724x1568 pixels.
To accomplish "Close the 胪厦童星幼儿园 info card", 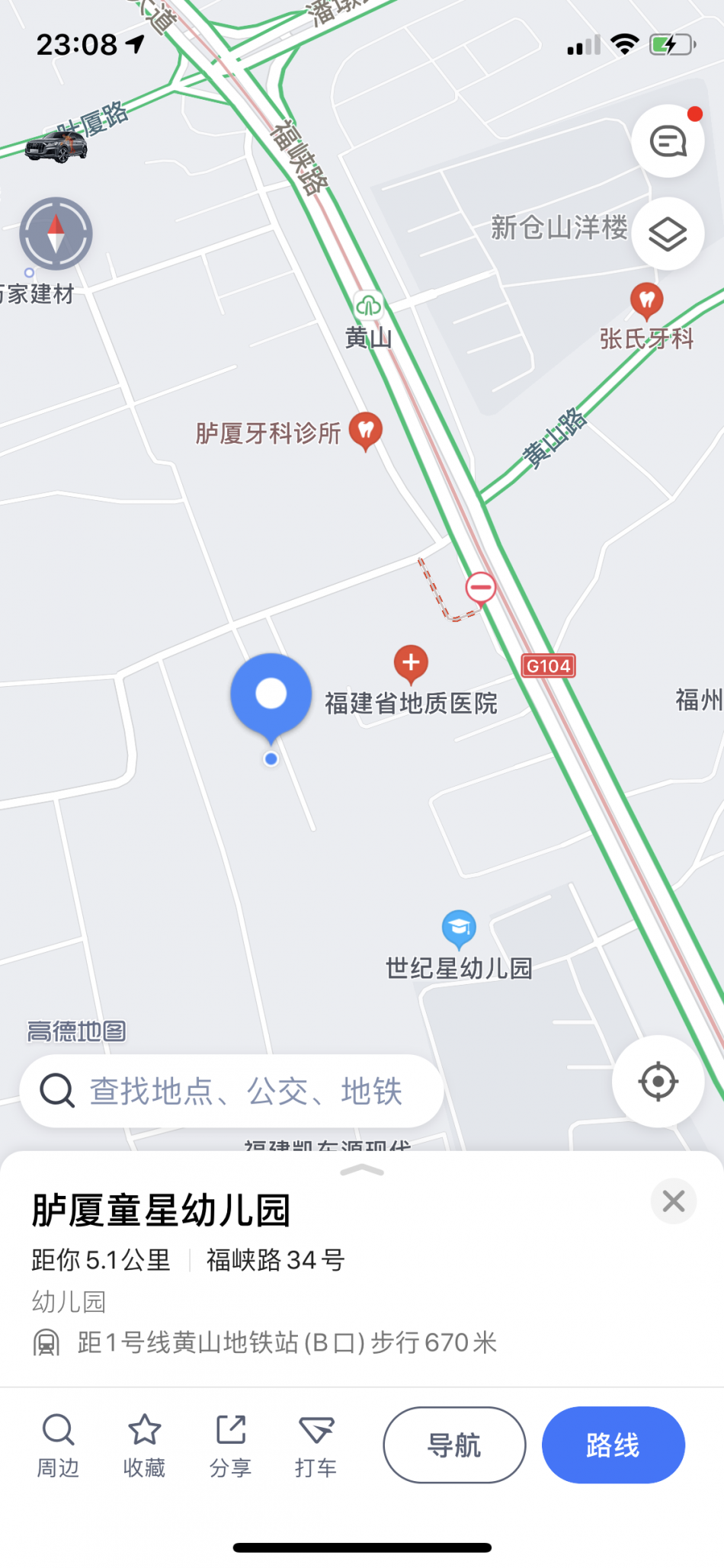I will 673,1201.
